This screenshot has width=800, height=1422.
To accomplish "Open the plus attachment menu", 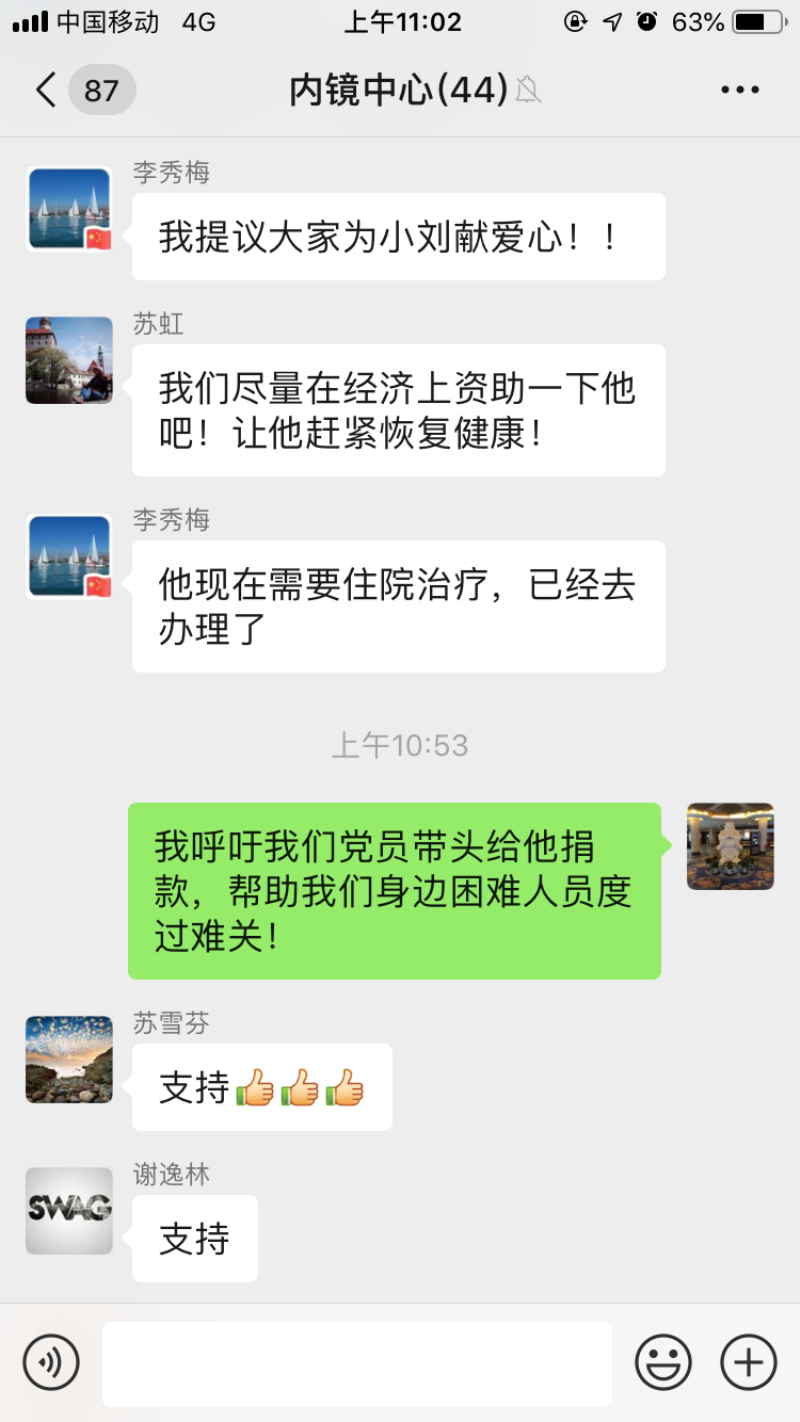I will [748, 1362].
